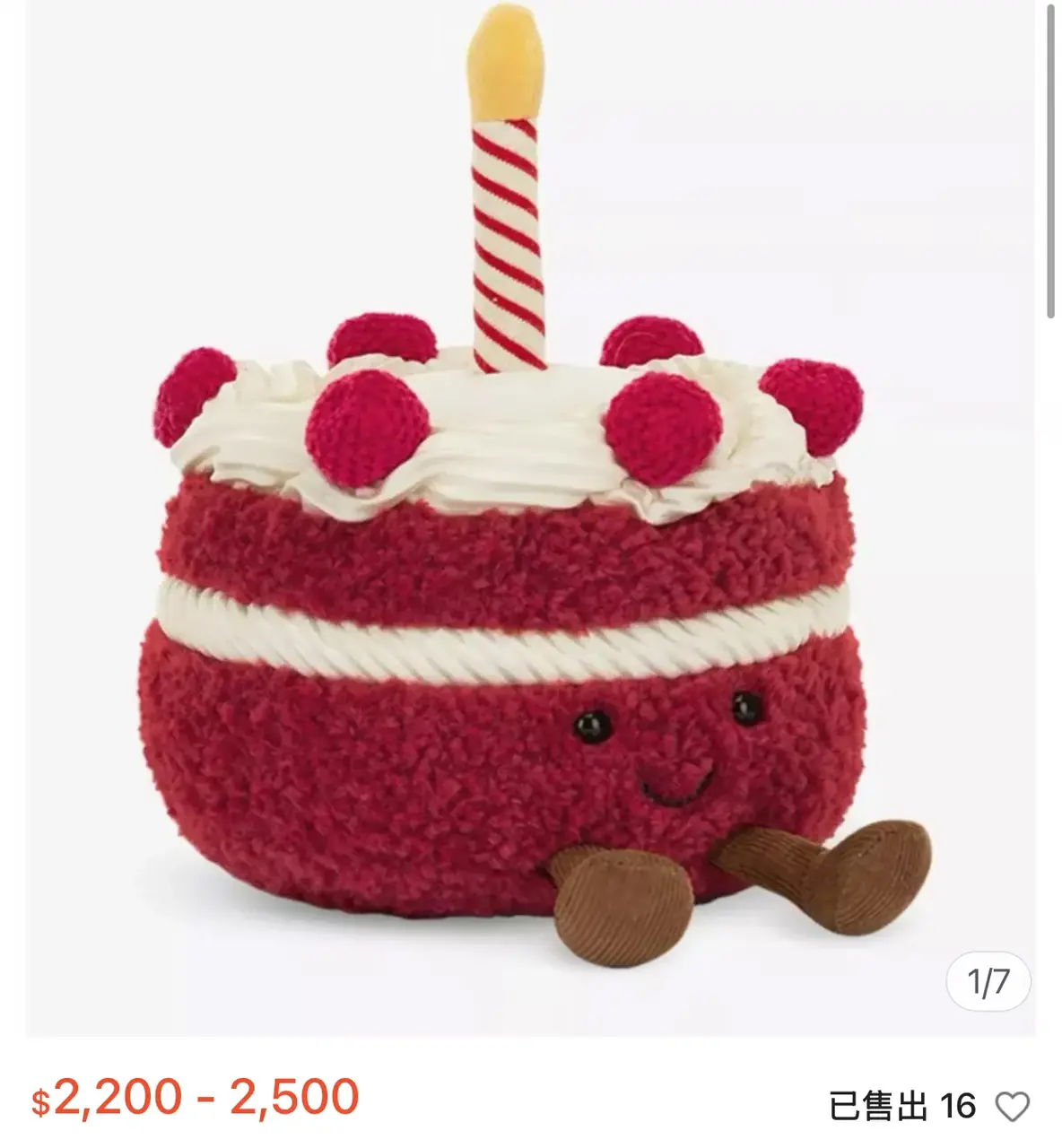Add this cake plush to favorites
Viewport: 1062px width, 1148px height.
click(x=1013, y=1106)
